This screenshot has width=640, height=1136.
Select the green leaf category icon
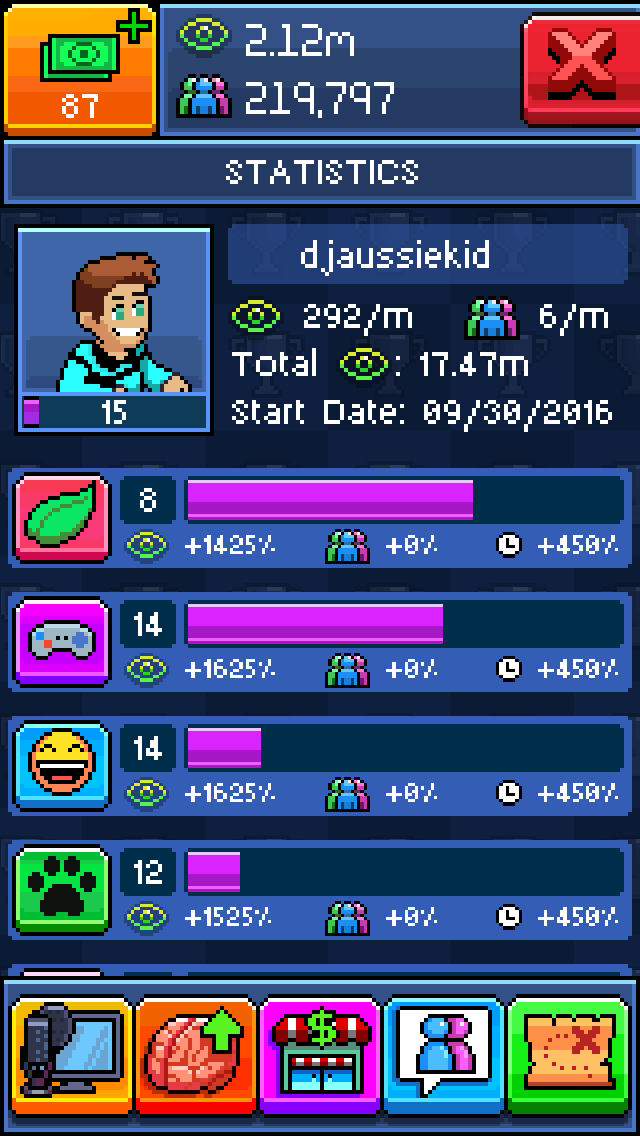pos(62,519)
